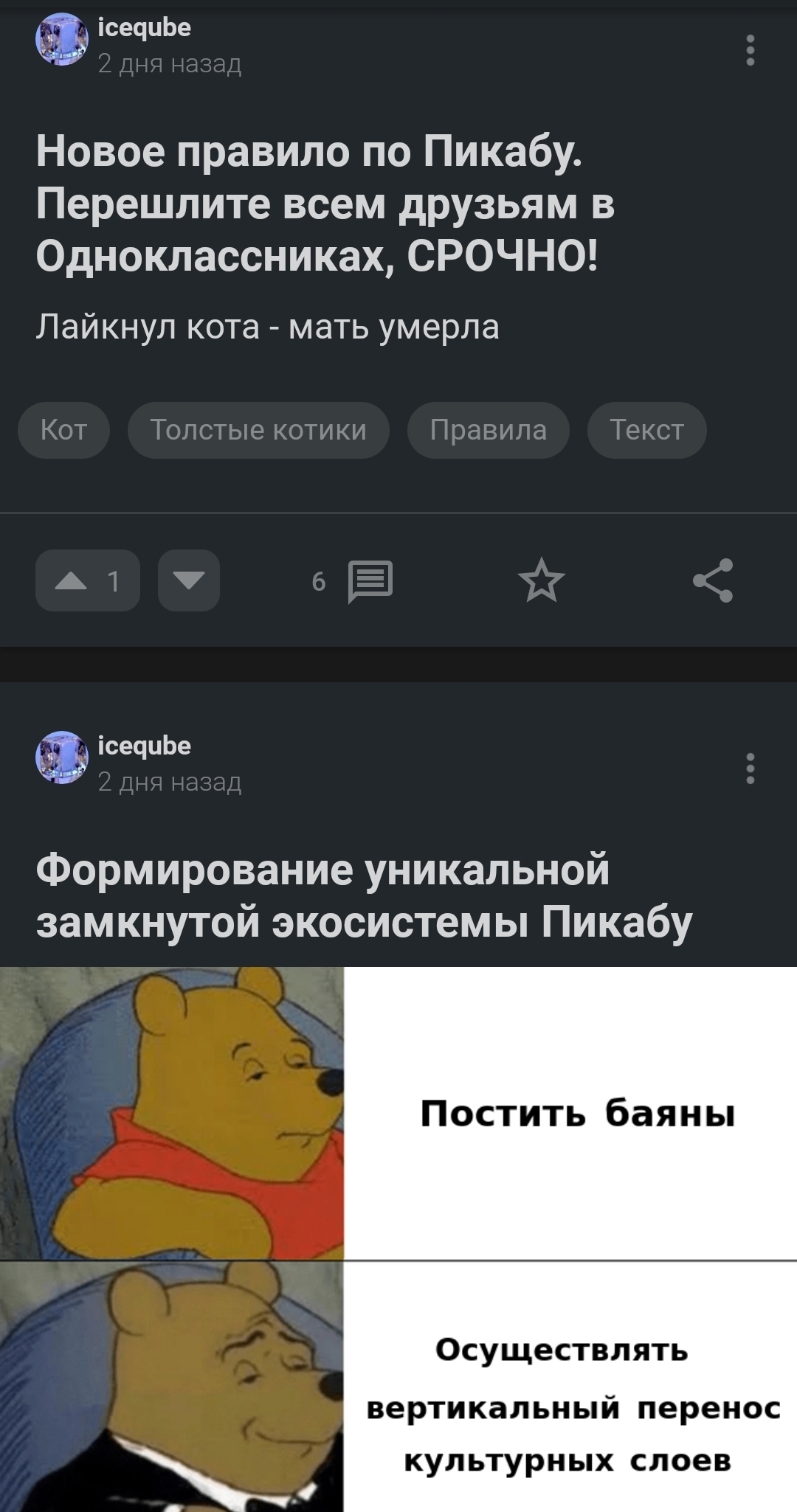The image size is (797, 1512).
Task: Open overflow menu on the Новое правило post
Action: pos(750,50)
